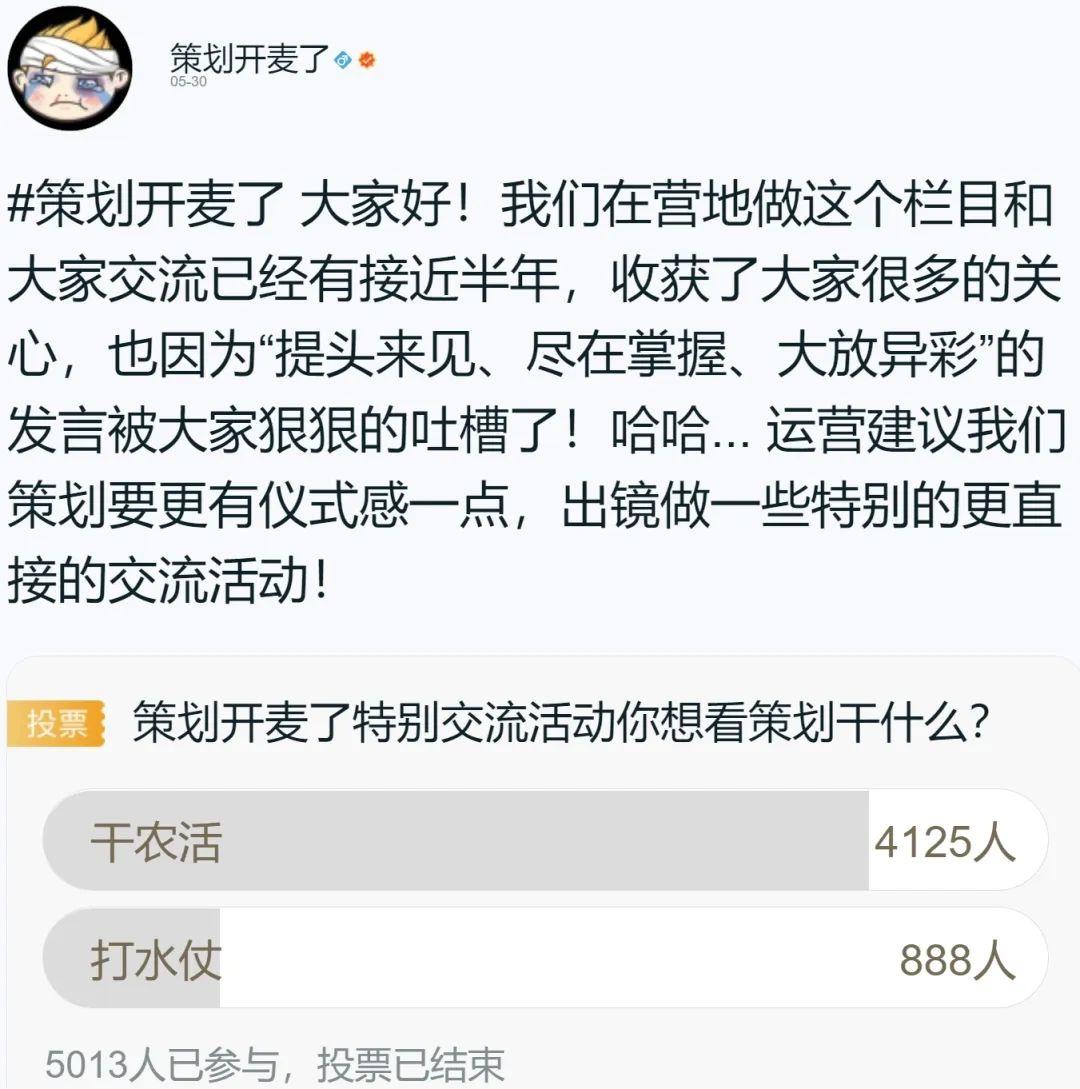This screenshot has width=1080, height=1089.
Task: Tap the username 策划开麦了
Action: point(250,58)
